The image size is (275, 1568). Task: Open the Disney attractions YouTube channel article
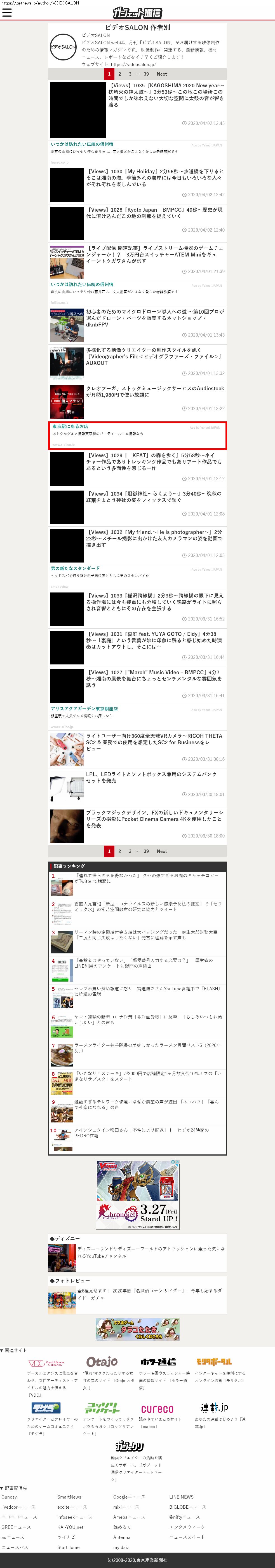[x=151, y=1252]
